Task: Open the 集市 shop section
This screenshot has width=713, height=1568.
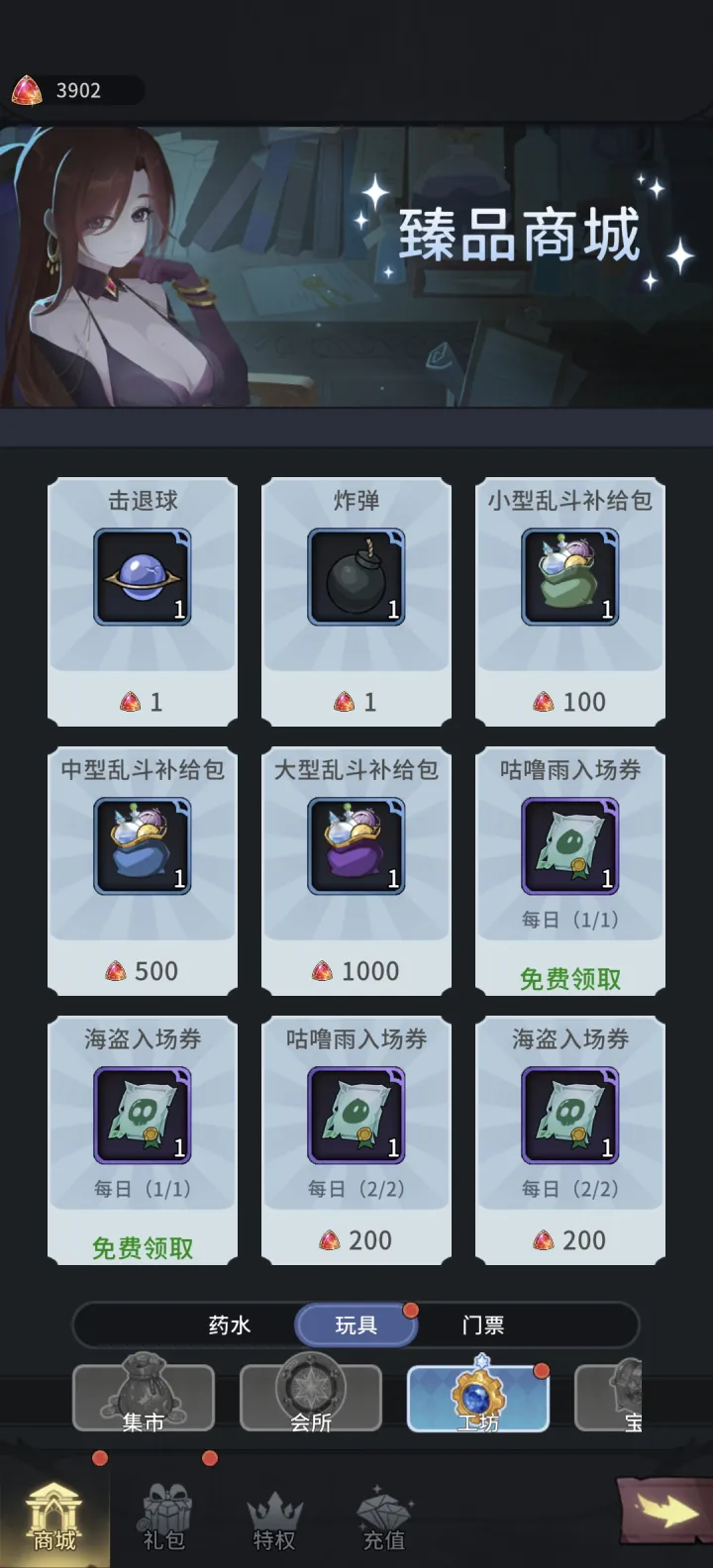Action: (144, 1398)
